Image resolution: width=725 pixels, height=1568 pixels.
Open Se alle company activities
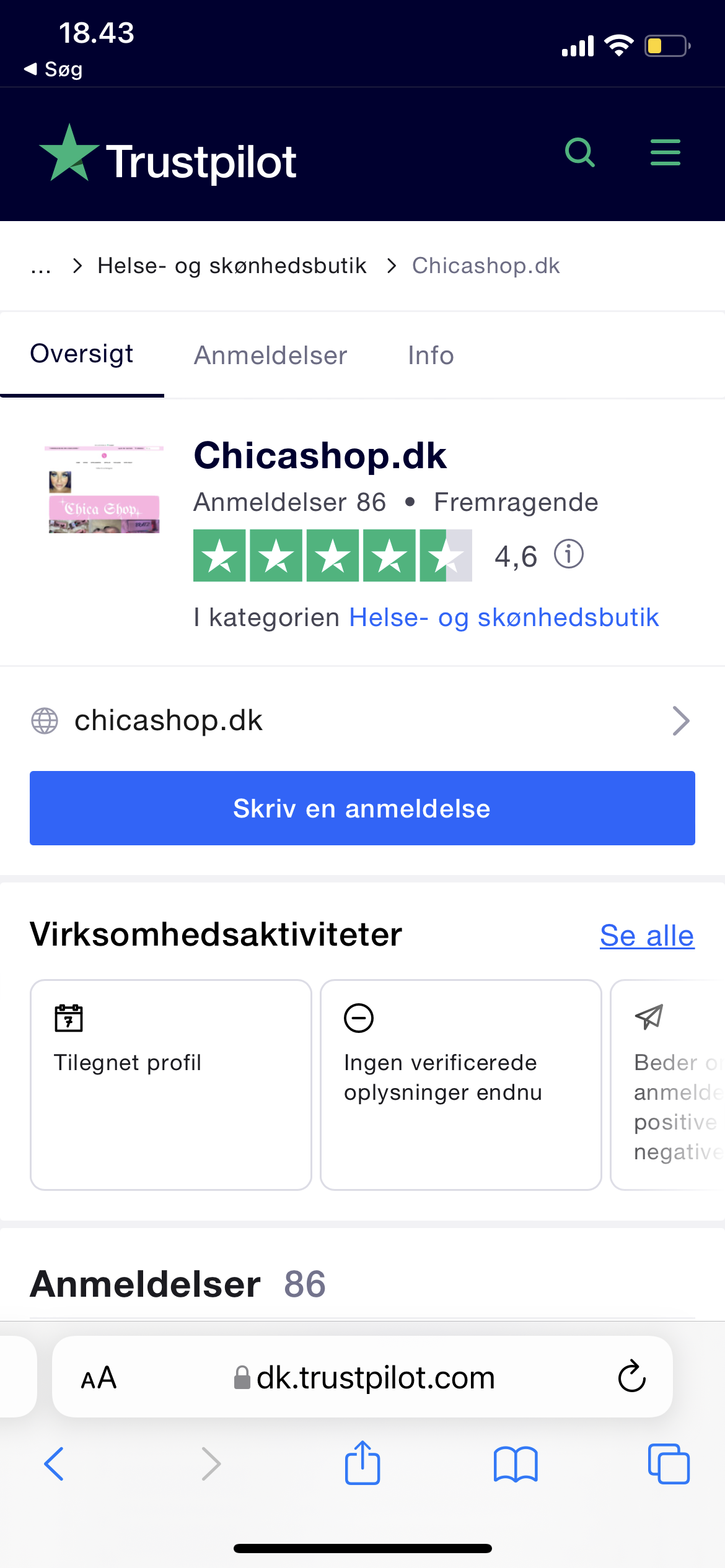point(646,935)
